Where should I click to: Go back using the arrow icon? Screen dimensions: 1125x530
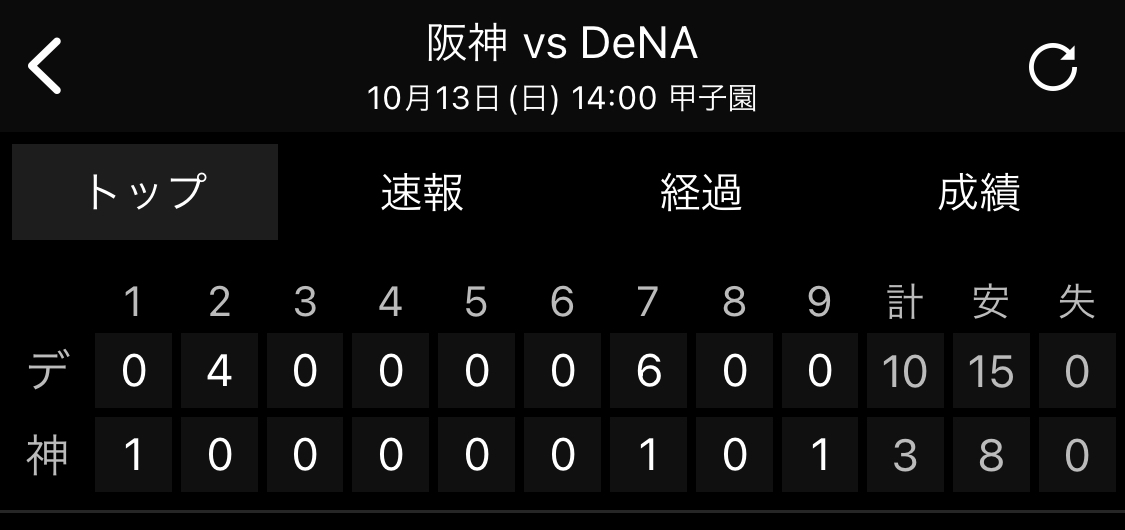click(45, 67)
